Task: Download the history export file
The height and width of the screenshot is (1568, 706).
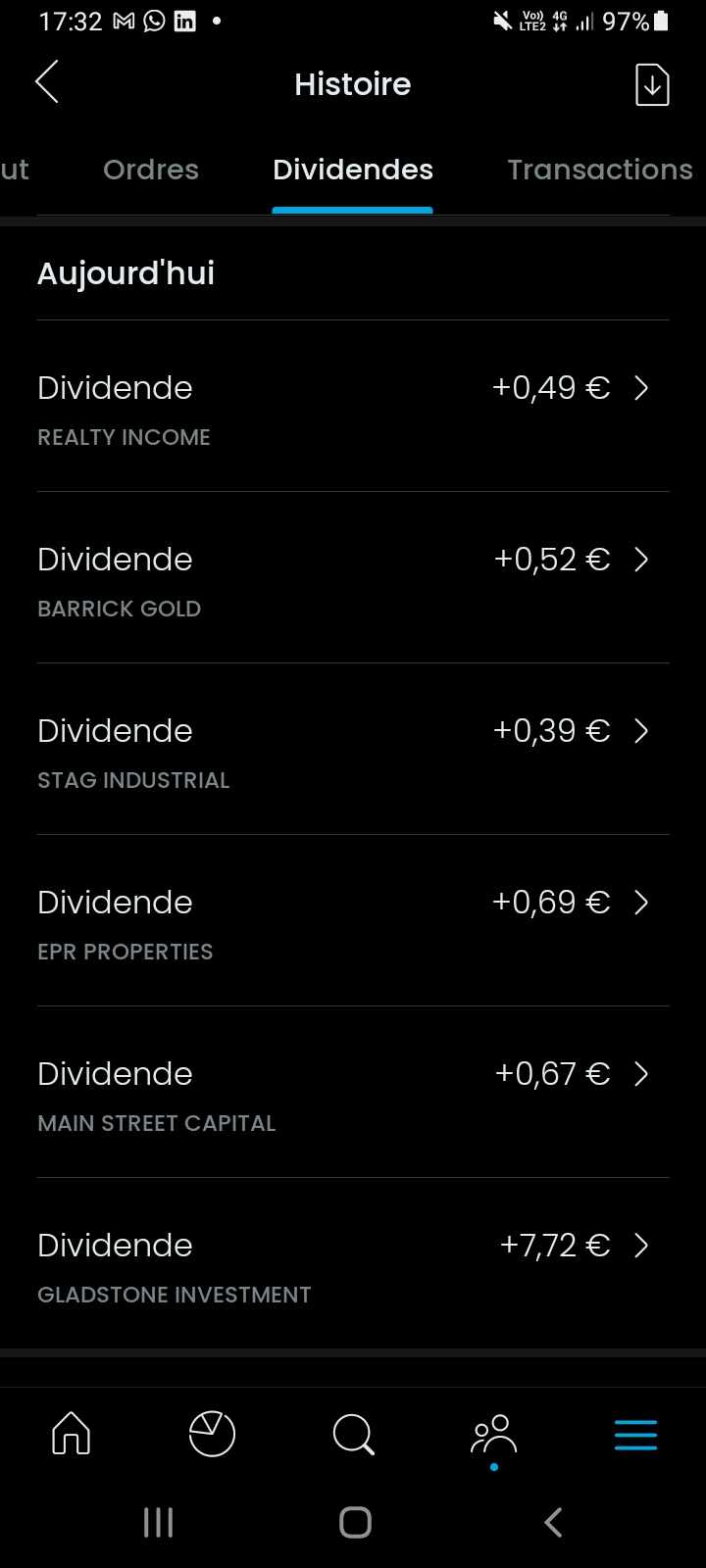Action: 652,84
